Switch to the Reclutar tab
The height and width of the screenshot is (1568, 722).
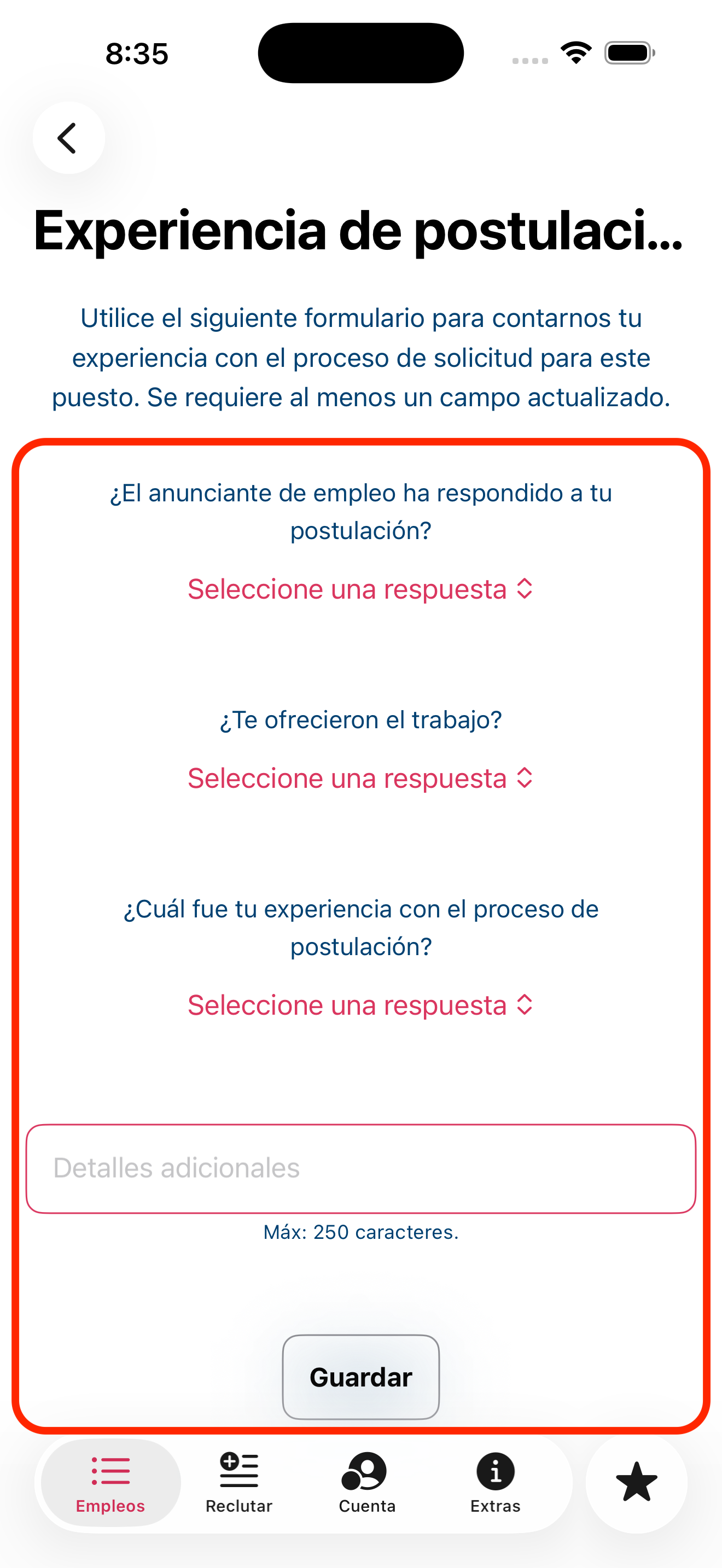click(x=238, y=1483)
